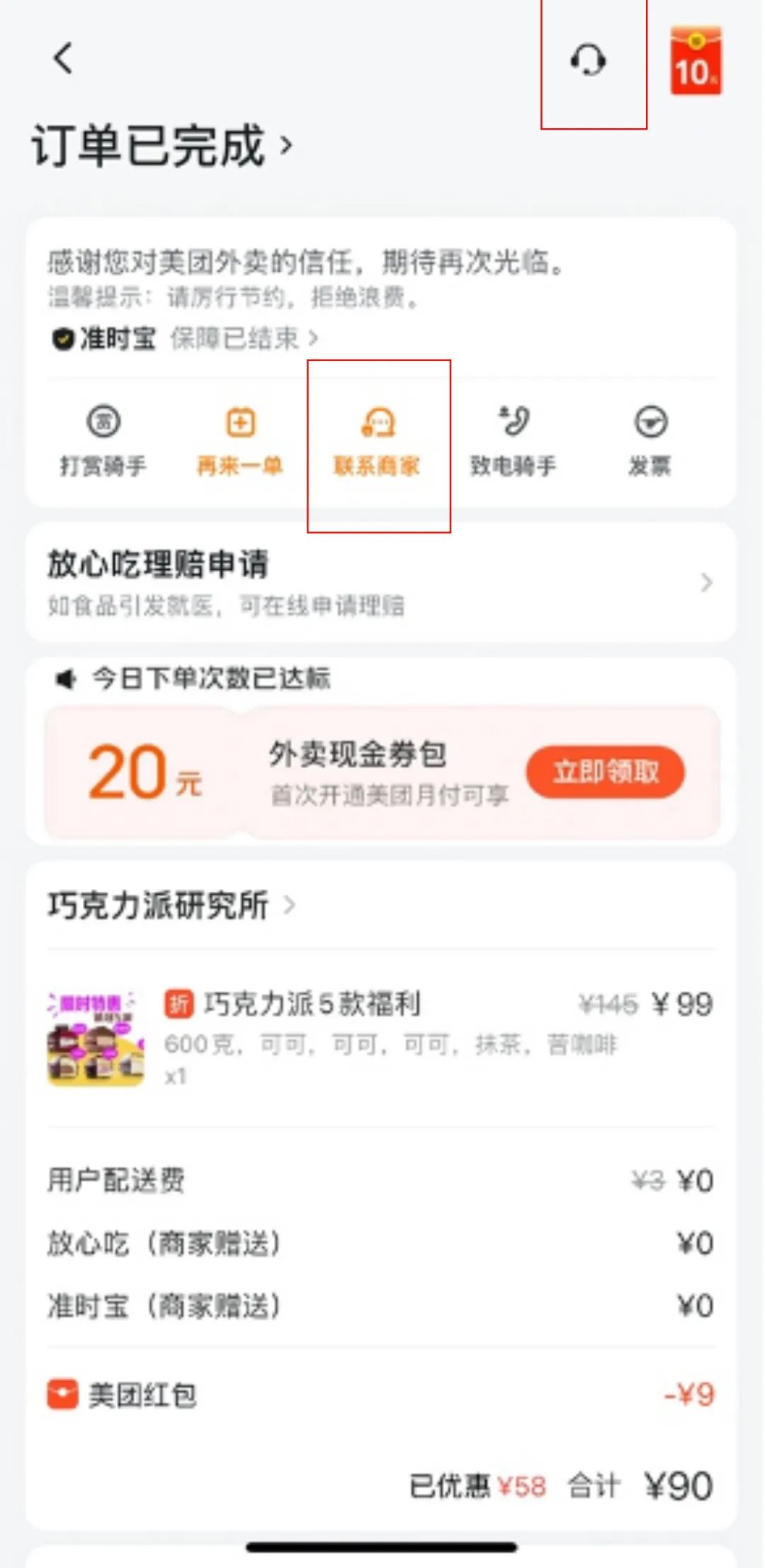
Task: Open 放心吃理赔申请 claim row
Action: pyautogui.click(x=381, y=583)
